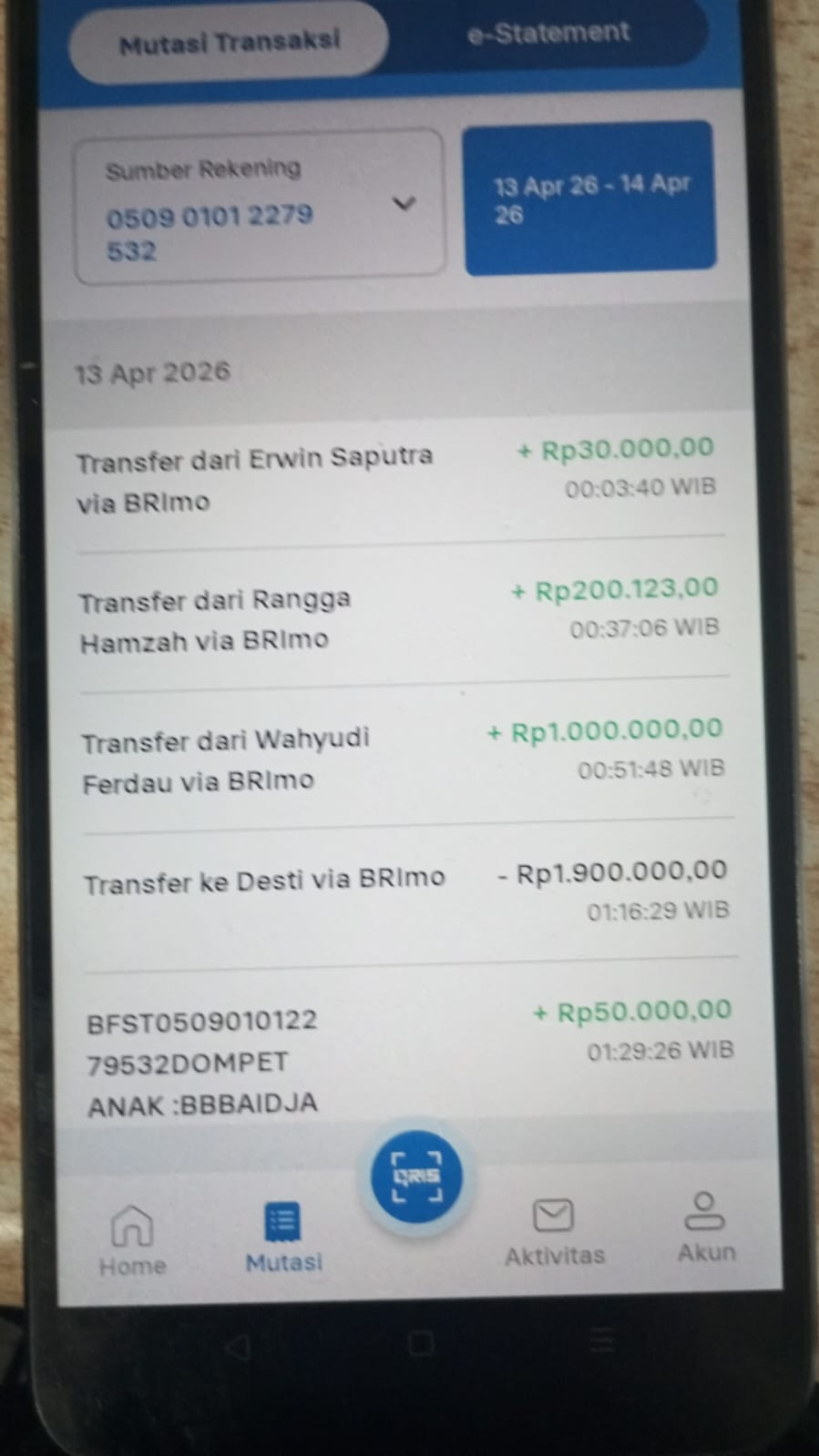The height and width of the screenshot is (1456, 819).
Task: Switch to the Mutasi Transaksi tab
Action: tap(229, 41)
